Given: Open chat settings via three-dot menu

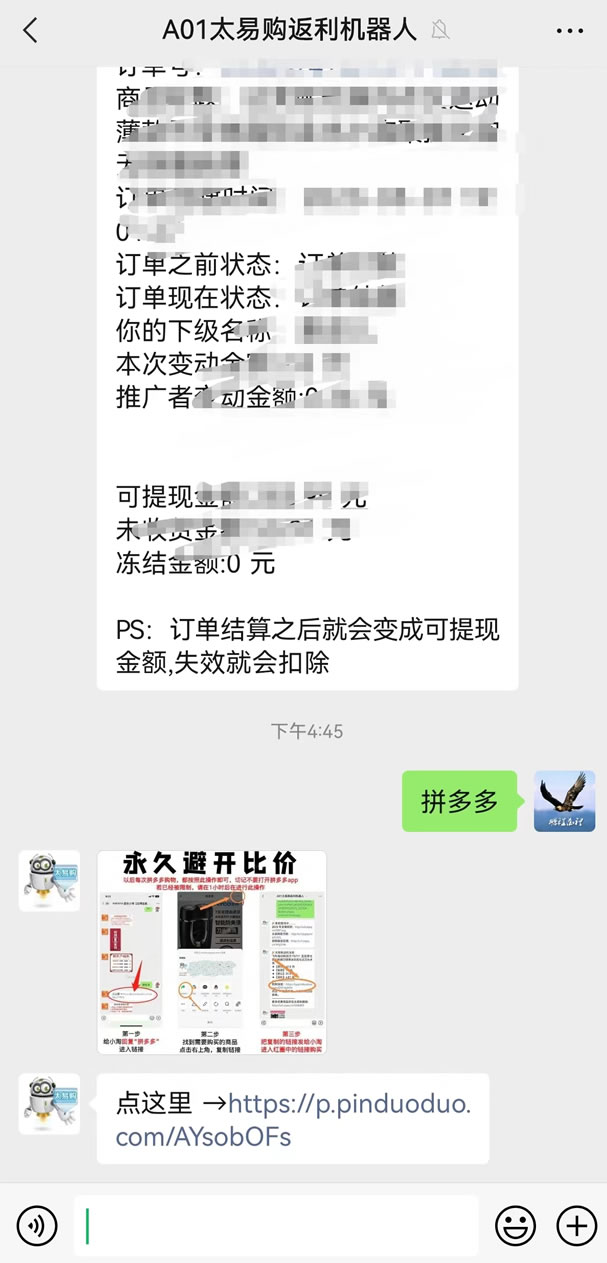Looking at the screenshot, I should pyautogui.click(x=569, y=31).
